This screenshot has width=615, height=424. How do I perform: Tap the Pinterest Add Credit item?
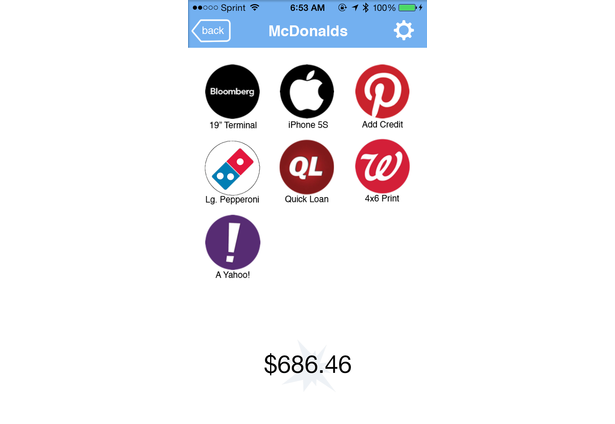click(x=382, y=92)
